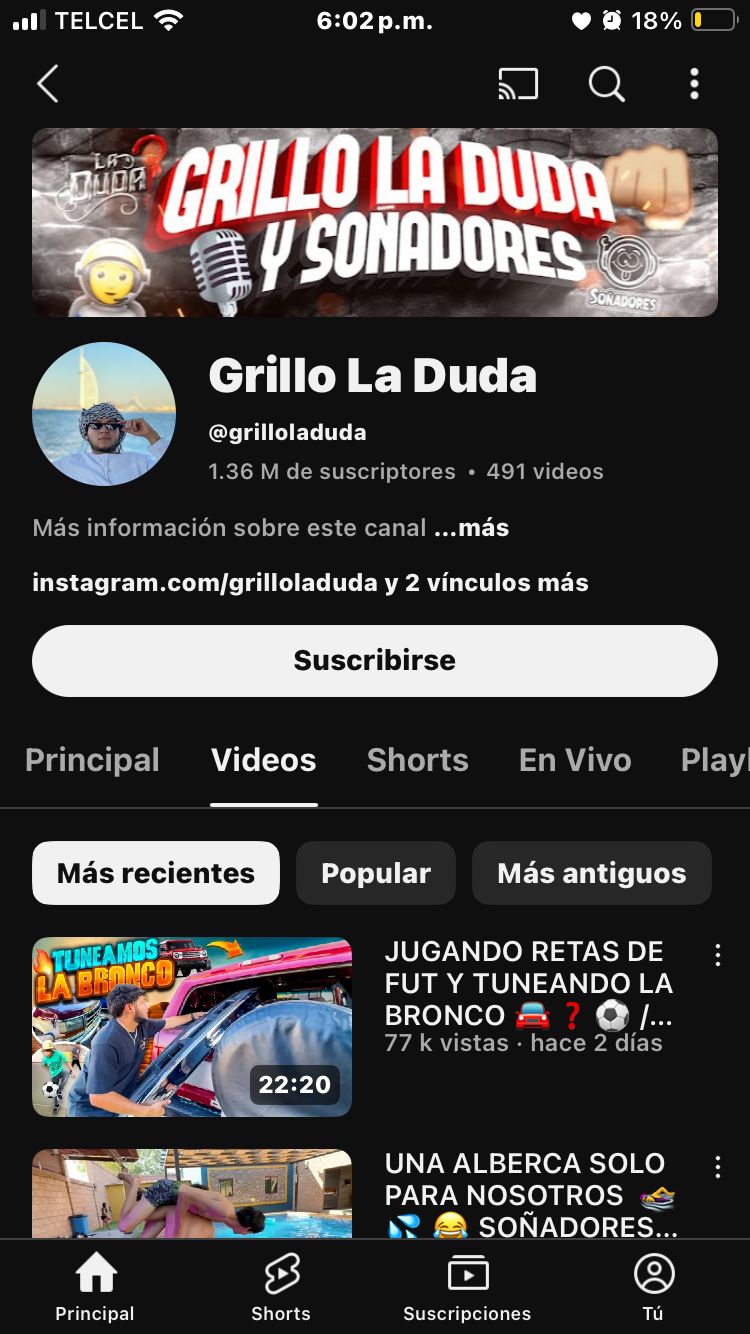Play the JUGANDO RETAS DE FUT video
The image size is (750, 1334).
point(192,1026)
